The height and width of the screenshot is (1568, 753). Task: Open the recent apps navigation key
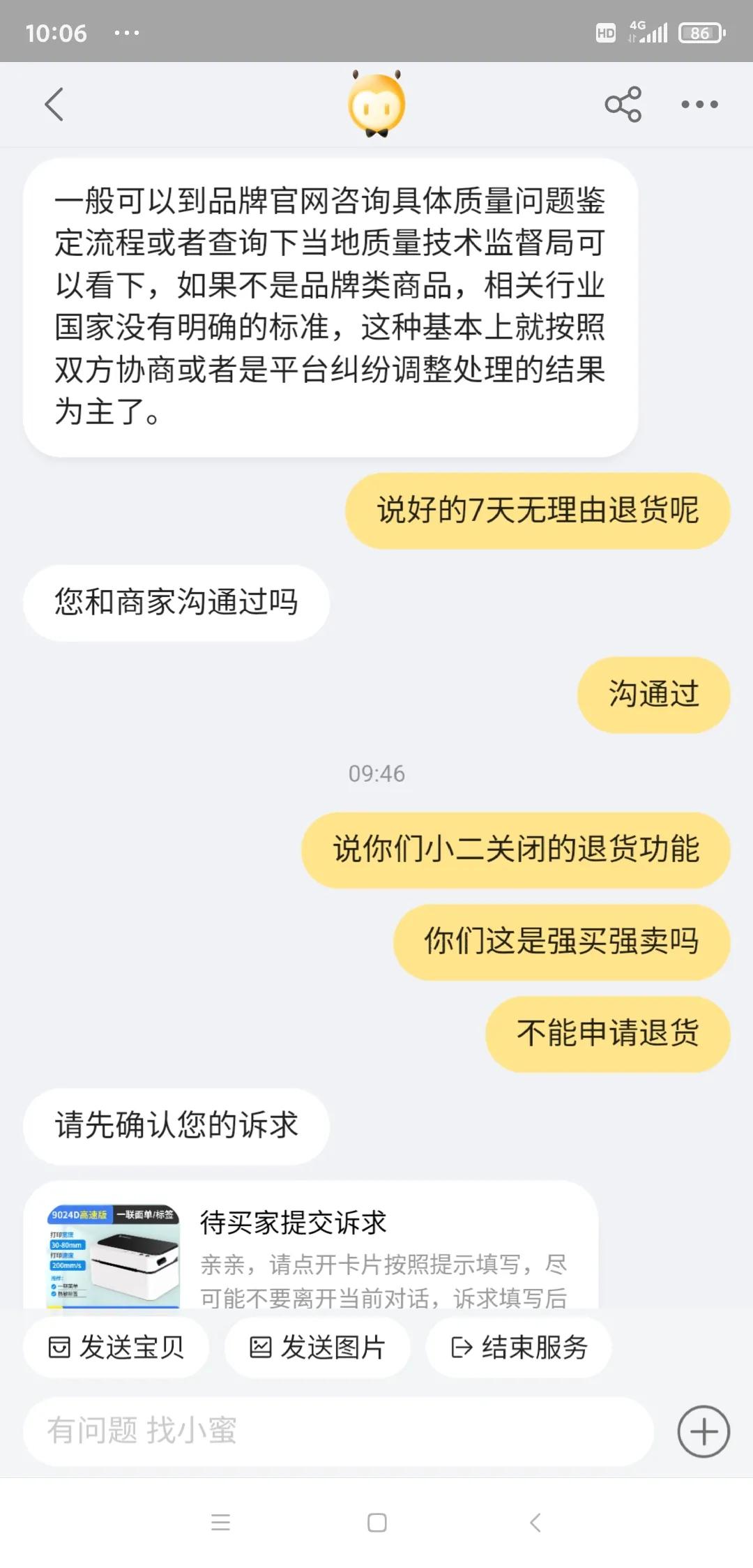coord(220,1523)
